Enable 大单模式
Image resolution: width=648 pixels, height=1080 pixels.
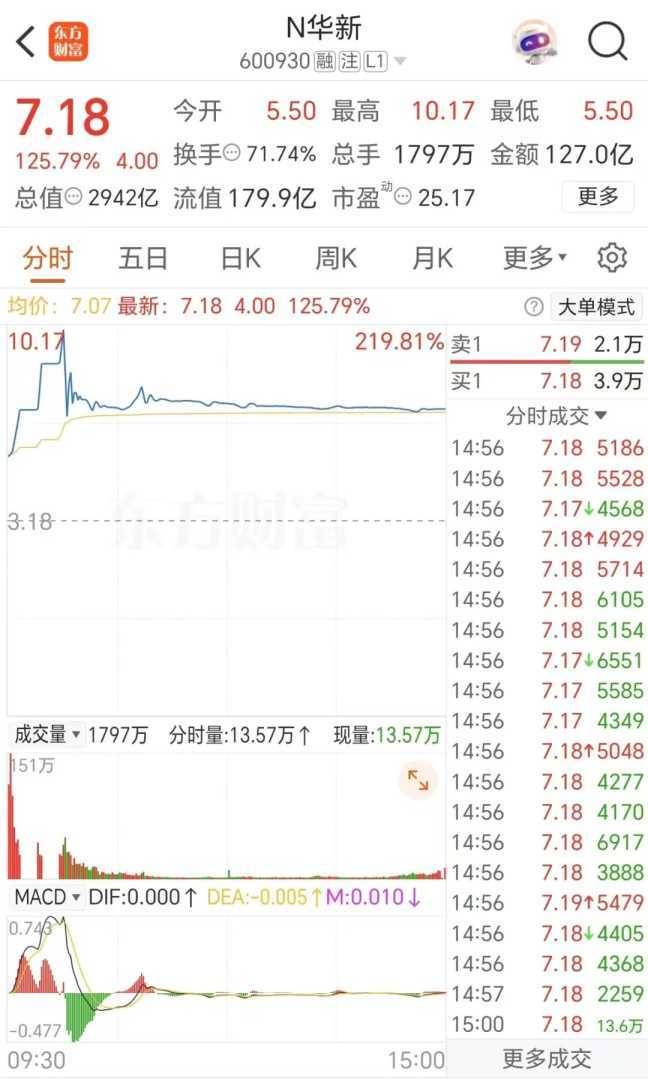point(596,307)
